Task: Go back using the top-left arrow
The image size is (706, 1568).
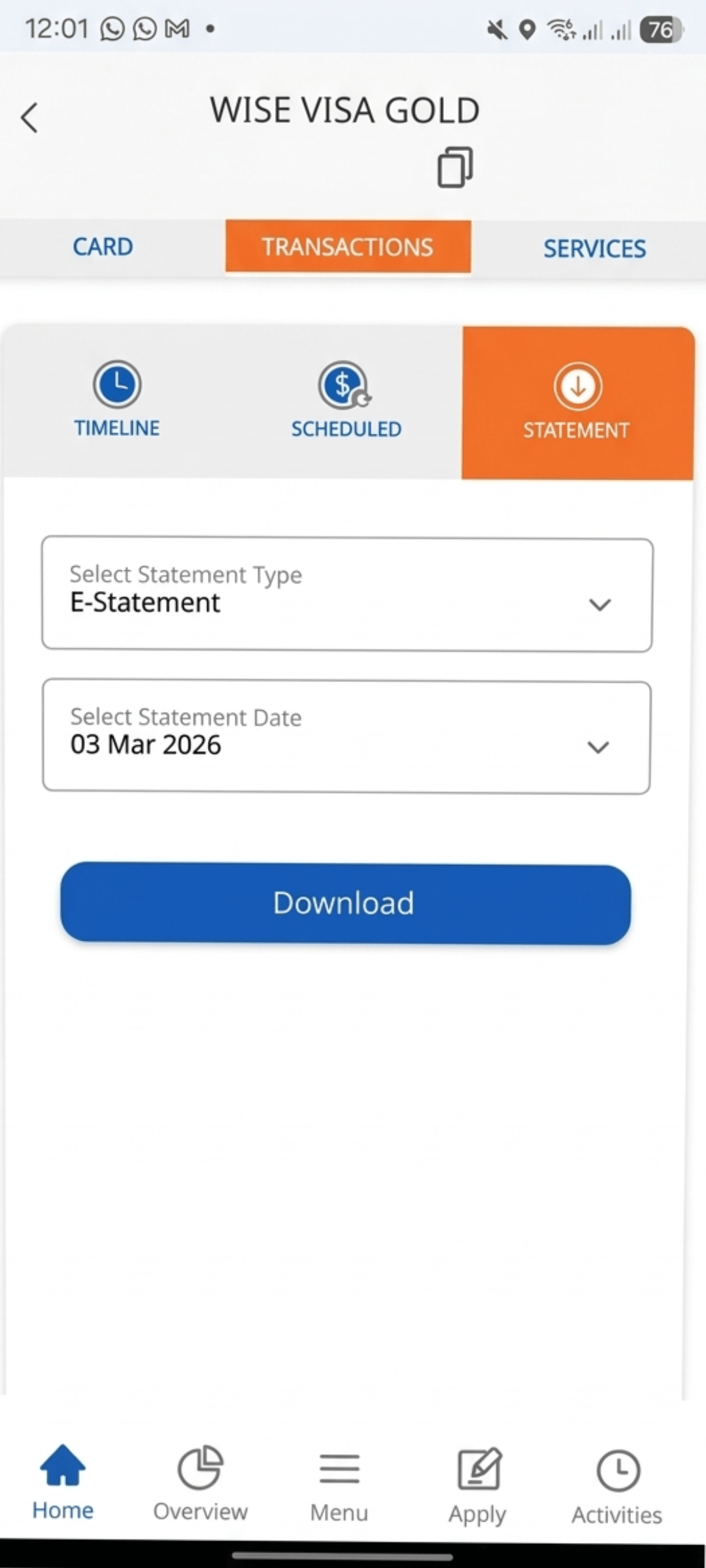Action: point(29,118)
